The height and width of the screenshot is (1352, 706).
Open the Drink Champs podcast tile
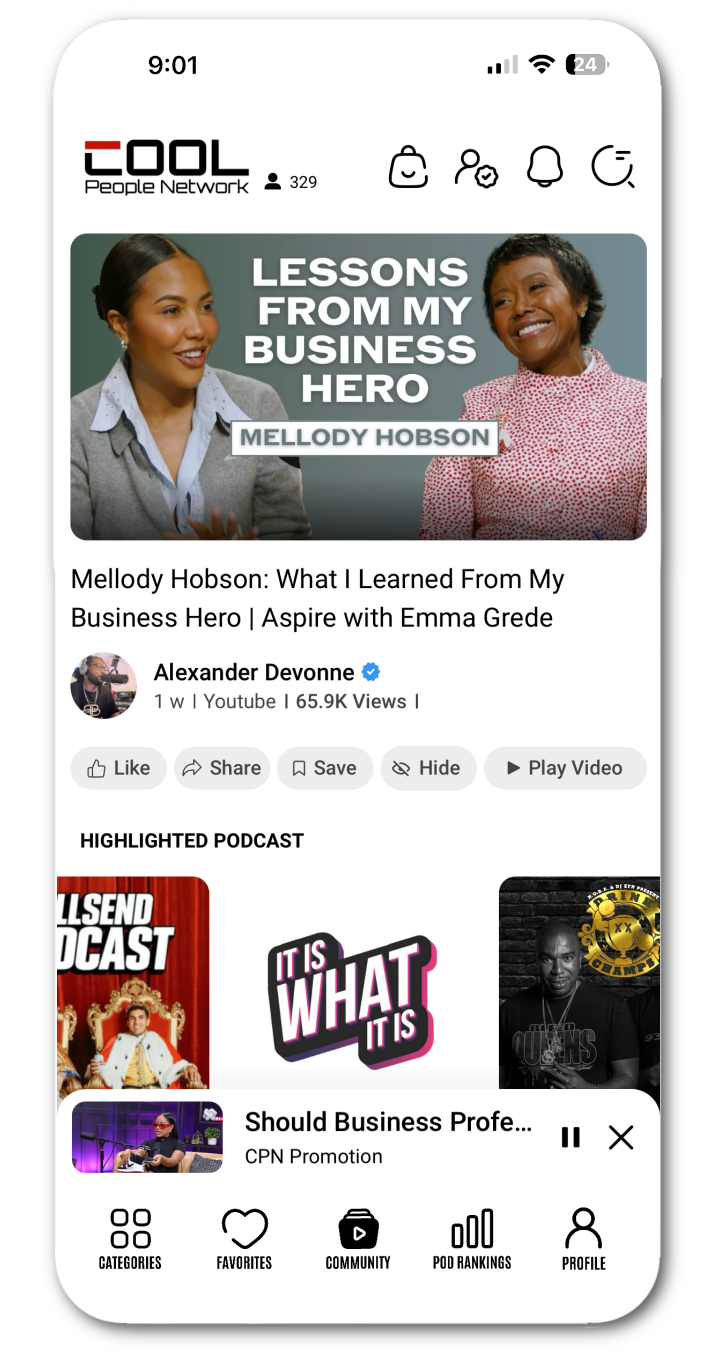point(579,982)
